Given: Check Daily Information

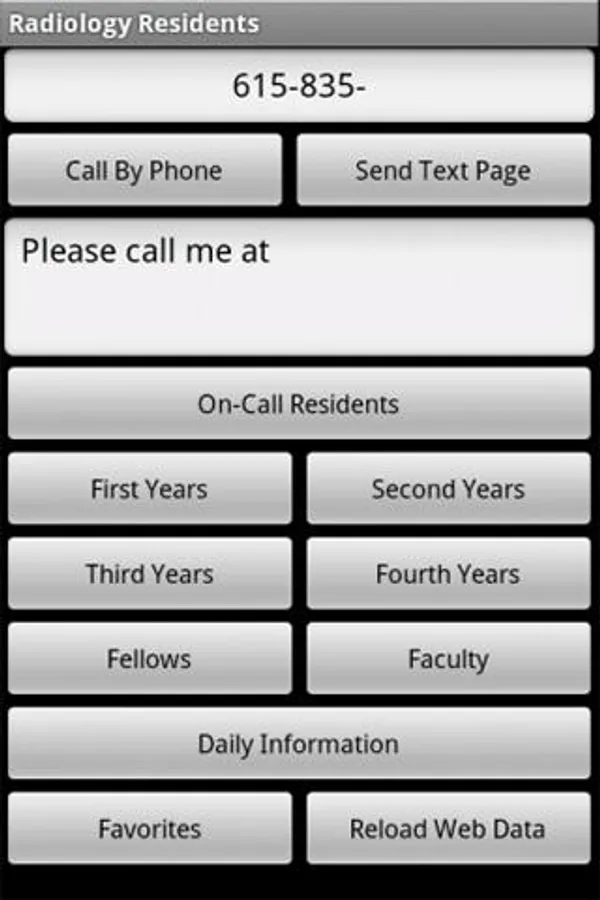Looking at the screenshot, I should click(x=299, y=744).
